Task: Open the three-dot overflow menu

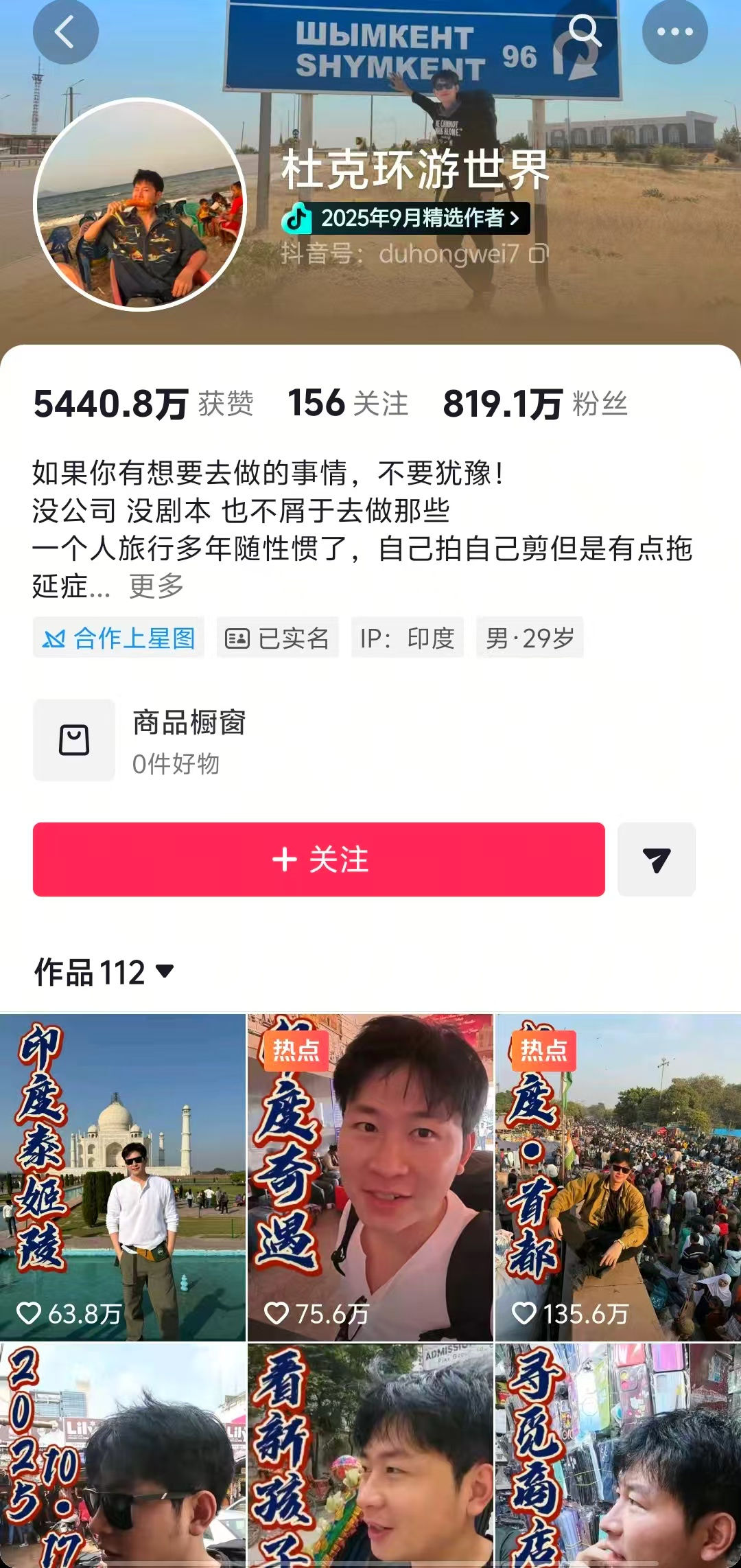Action: [674, 32]
